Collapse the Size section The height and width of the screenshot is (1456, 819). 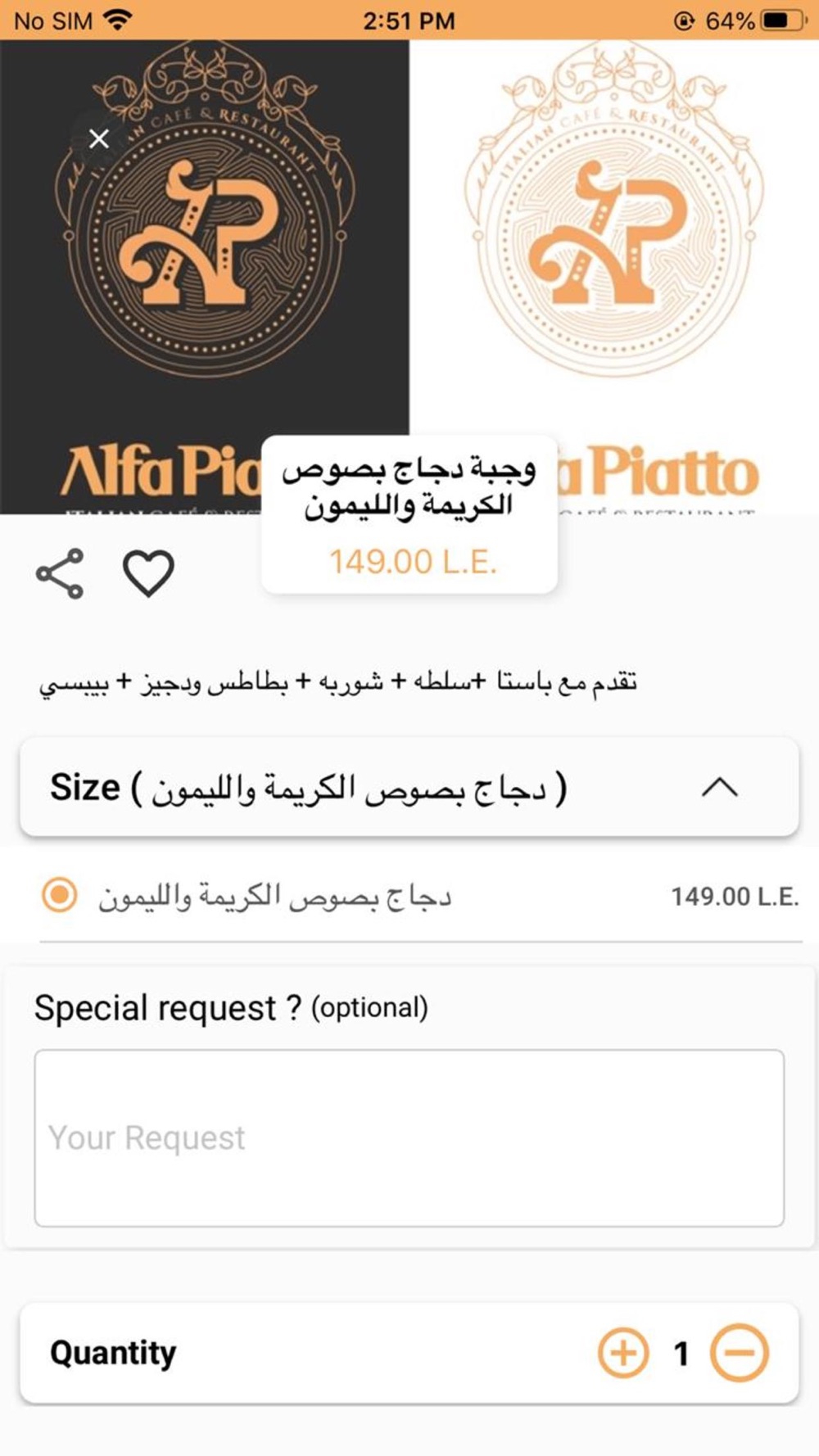pos(720,787)
